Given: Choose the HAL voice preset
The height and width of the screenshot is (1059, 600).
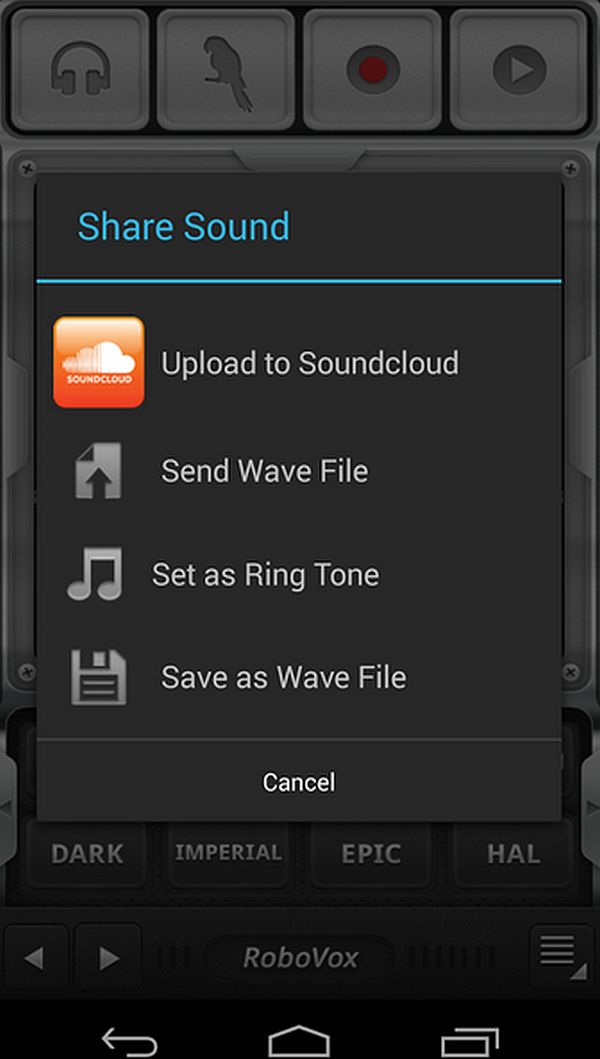Looking at the screenshot, I should point(513,854).
